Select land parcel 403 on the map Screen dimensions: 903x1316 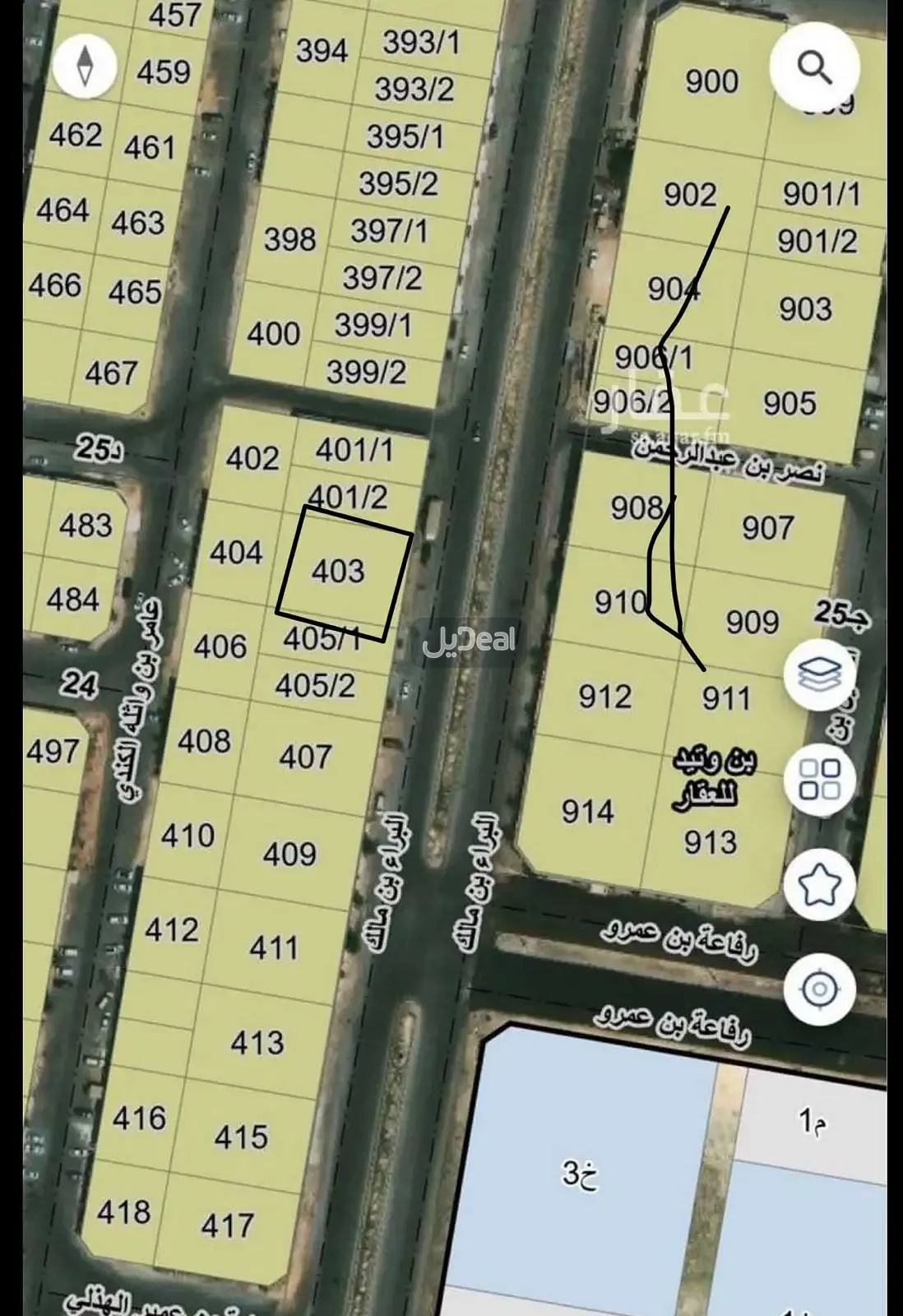[x=338, y=571]
